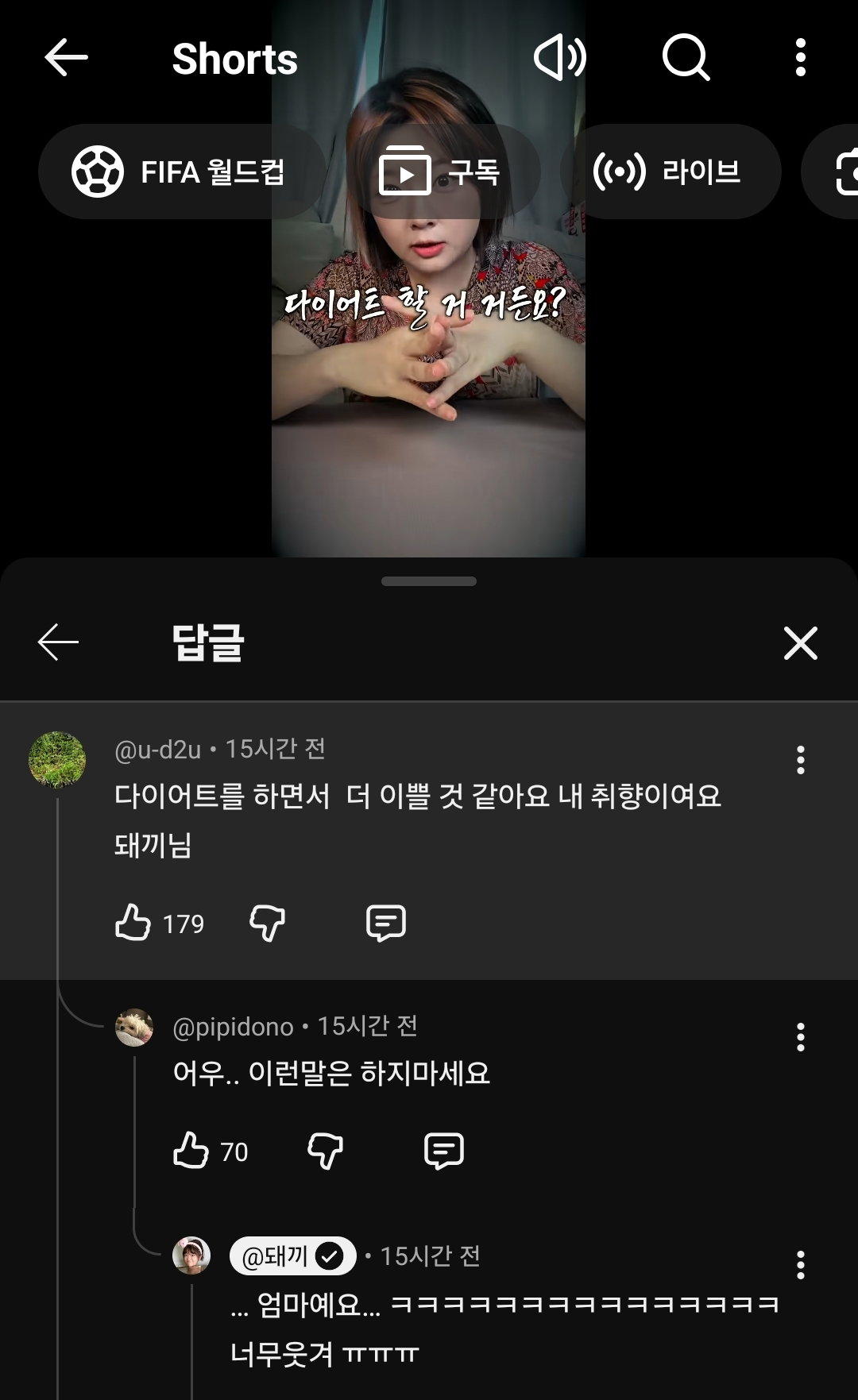Open options menu for @u-d2u's comment
This screenshot has width=858, height=1400.
[x=800, y=760]
